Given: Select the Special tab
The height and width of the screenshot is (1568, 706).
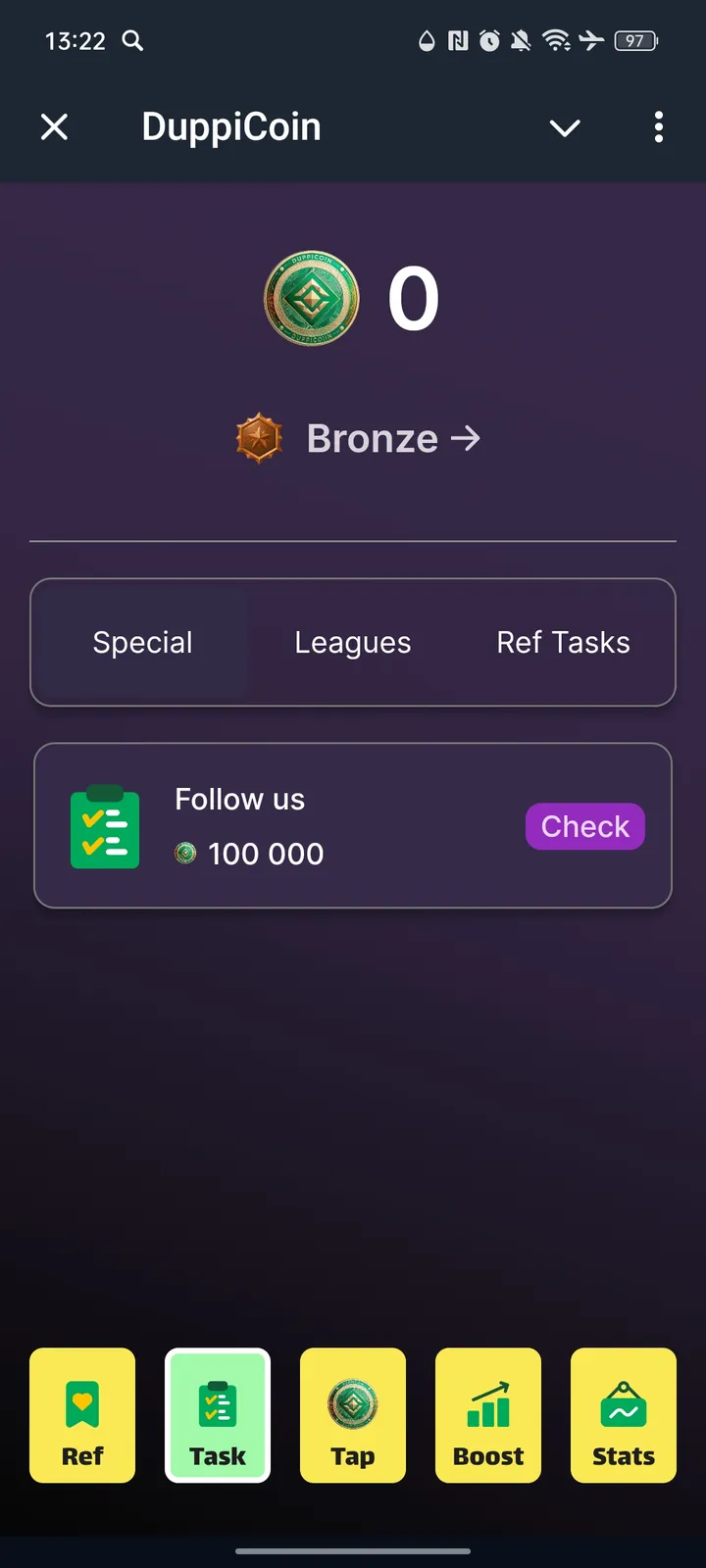Looking at the screenshot, I should click(x=142, y=642).
